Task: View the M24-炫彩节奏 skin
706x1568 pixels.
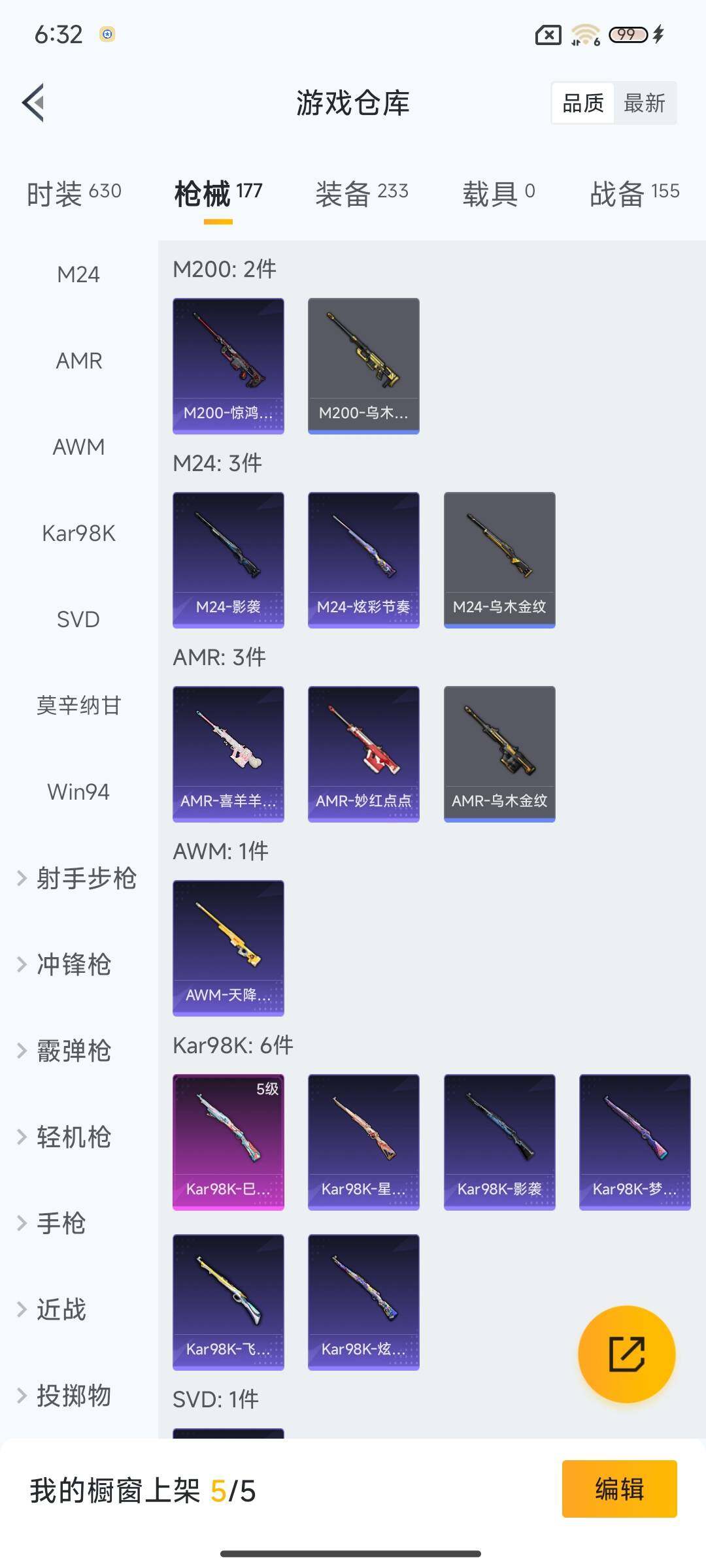Action: point(363,560)
